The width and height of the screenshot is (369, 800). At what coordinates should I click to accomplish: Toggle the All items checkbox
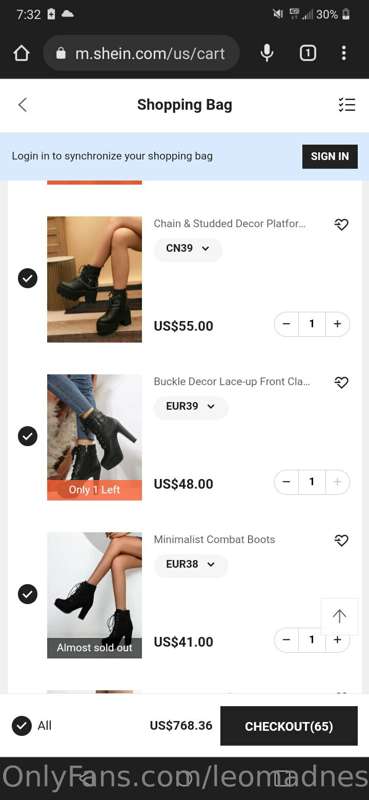[22, 726]
